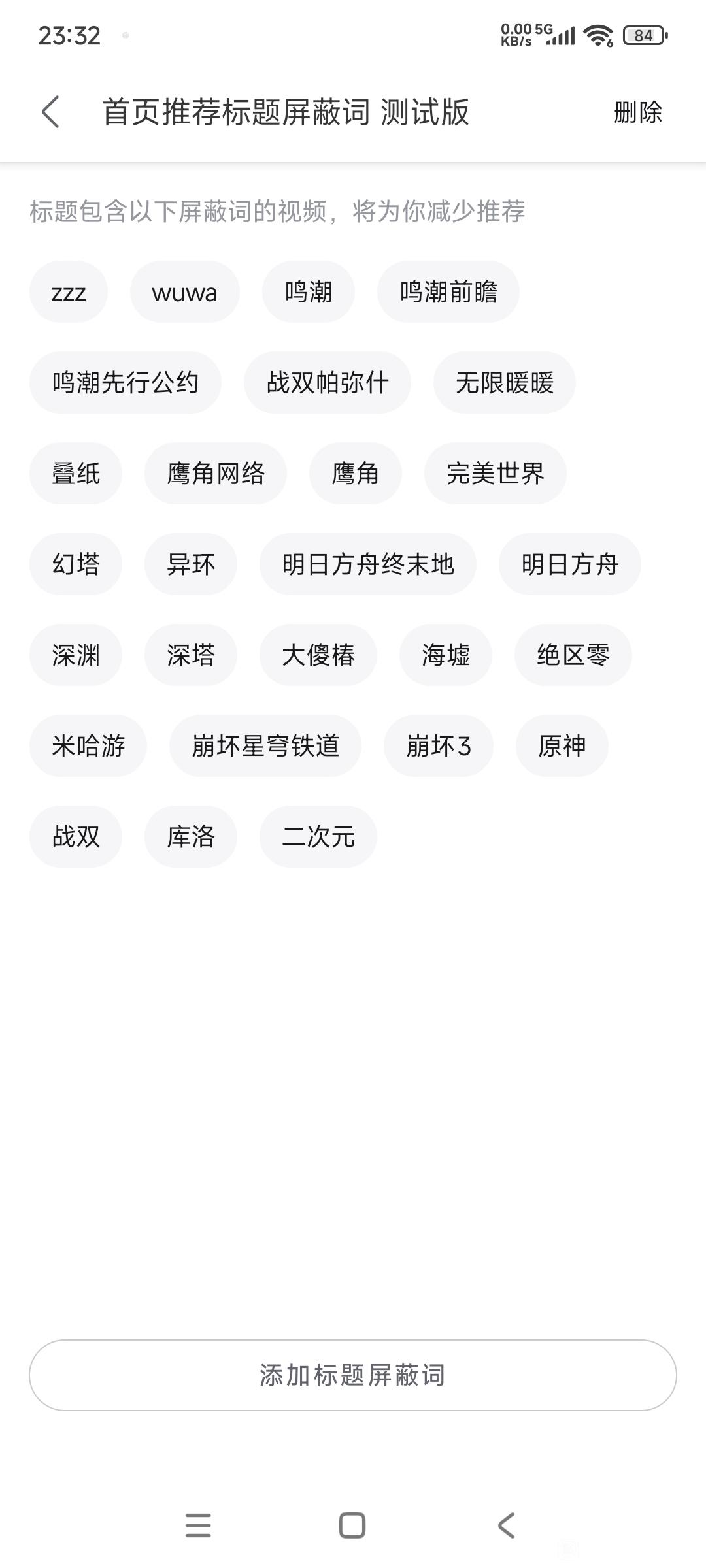Select the zzz keyword chip
This screenshot has height=1568, width=706.
[x=69, y=292]
